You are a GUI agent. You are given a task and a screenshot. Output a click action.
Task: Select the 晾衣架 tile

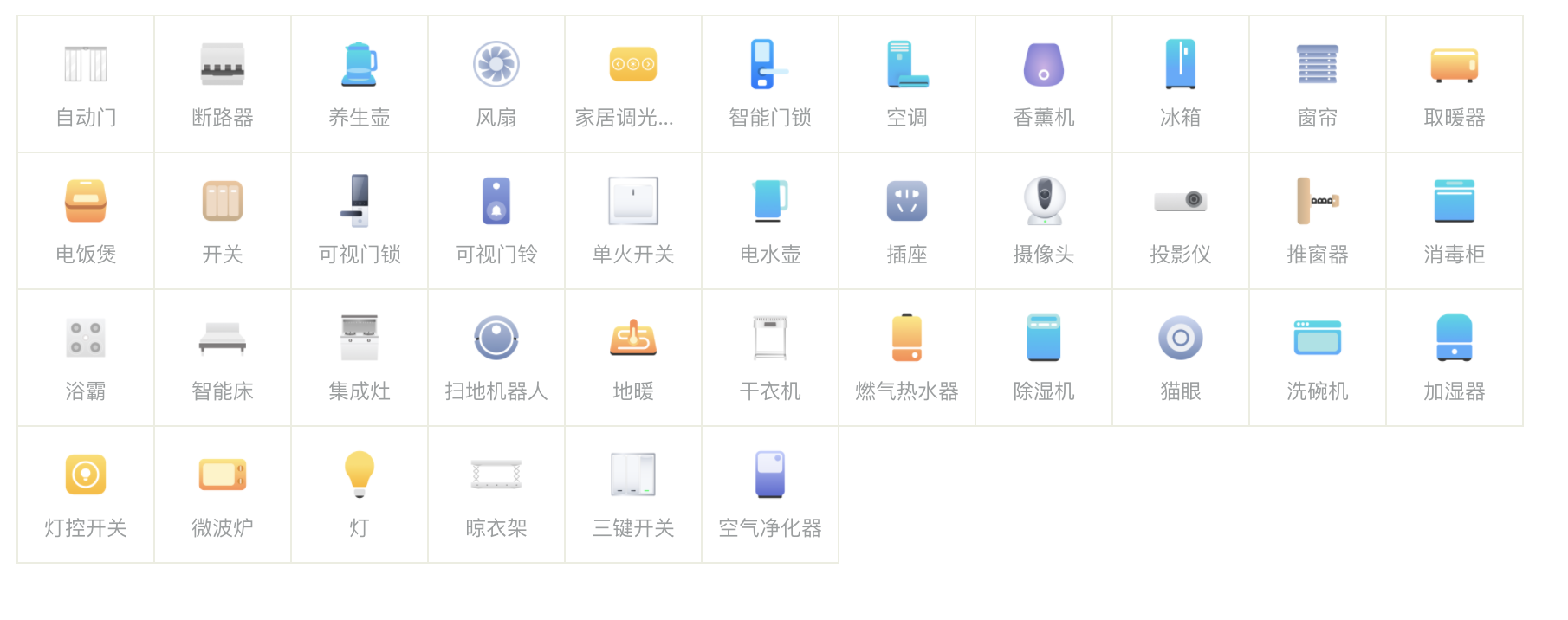point(496,494)
